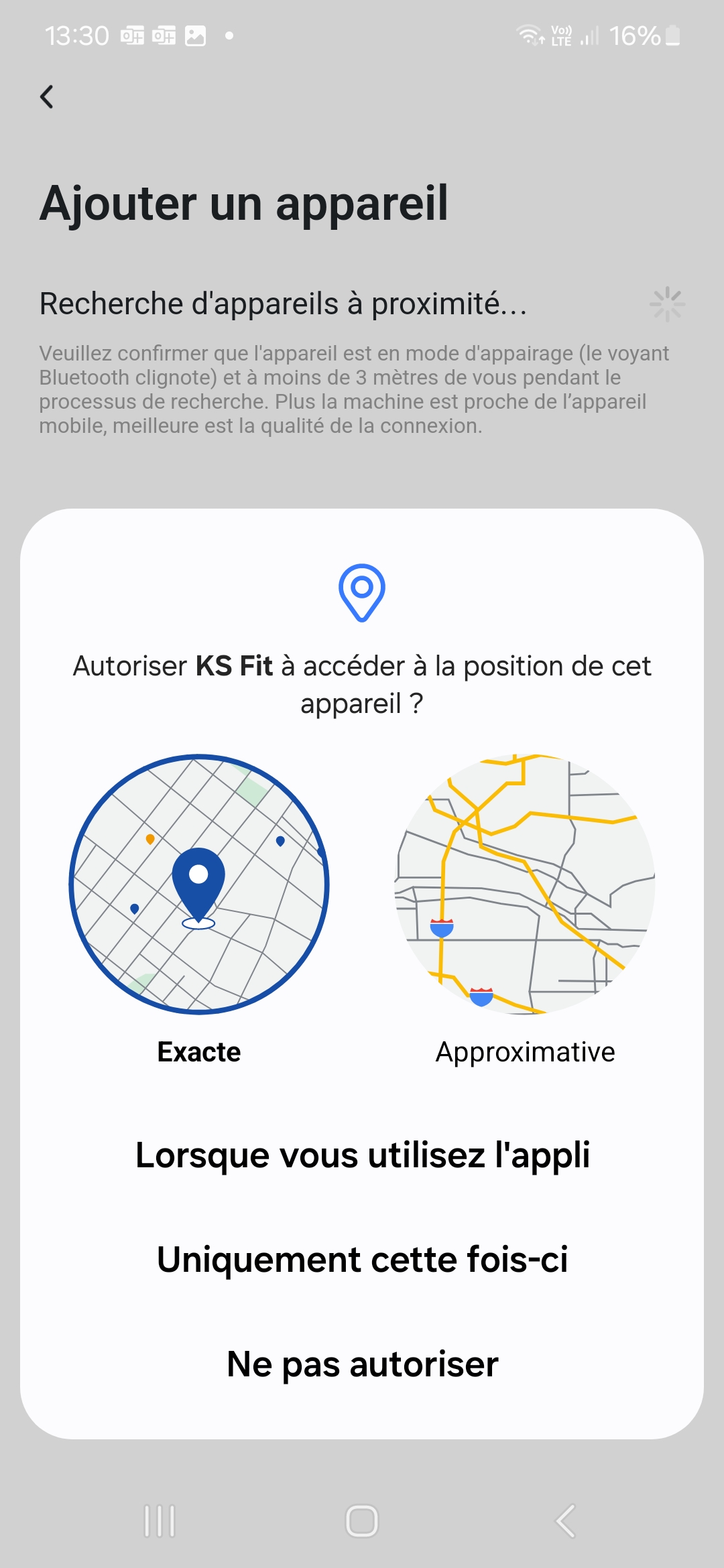724x1568 pixels.
Task: Open the recent apps system button
Action: tap(160, 1520)
